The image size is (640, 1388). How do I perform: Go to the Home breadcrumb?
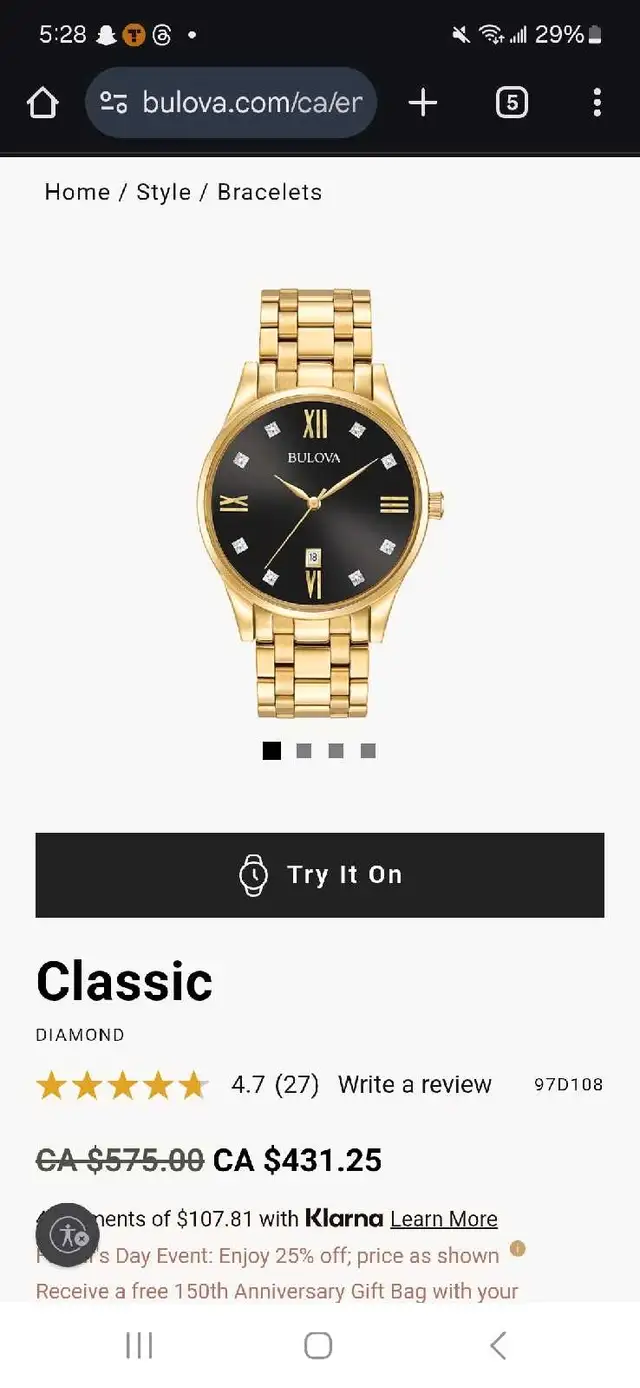[x=77, y=192]
